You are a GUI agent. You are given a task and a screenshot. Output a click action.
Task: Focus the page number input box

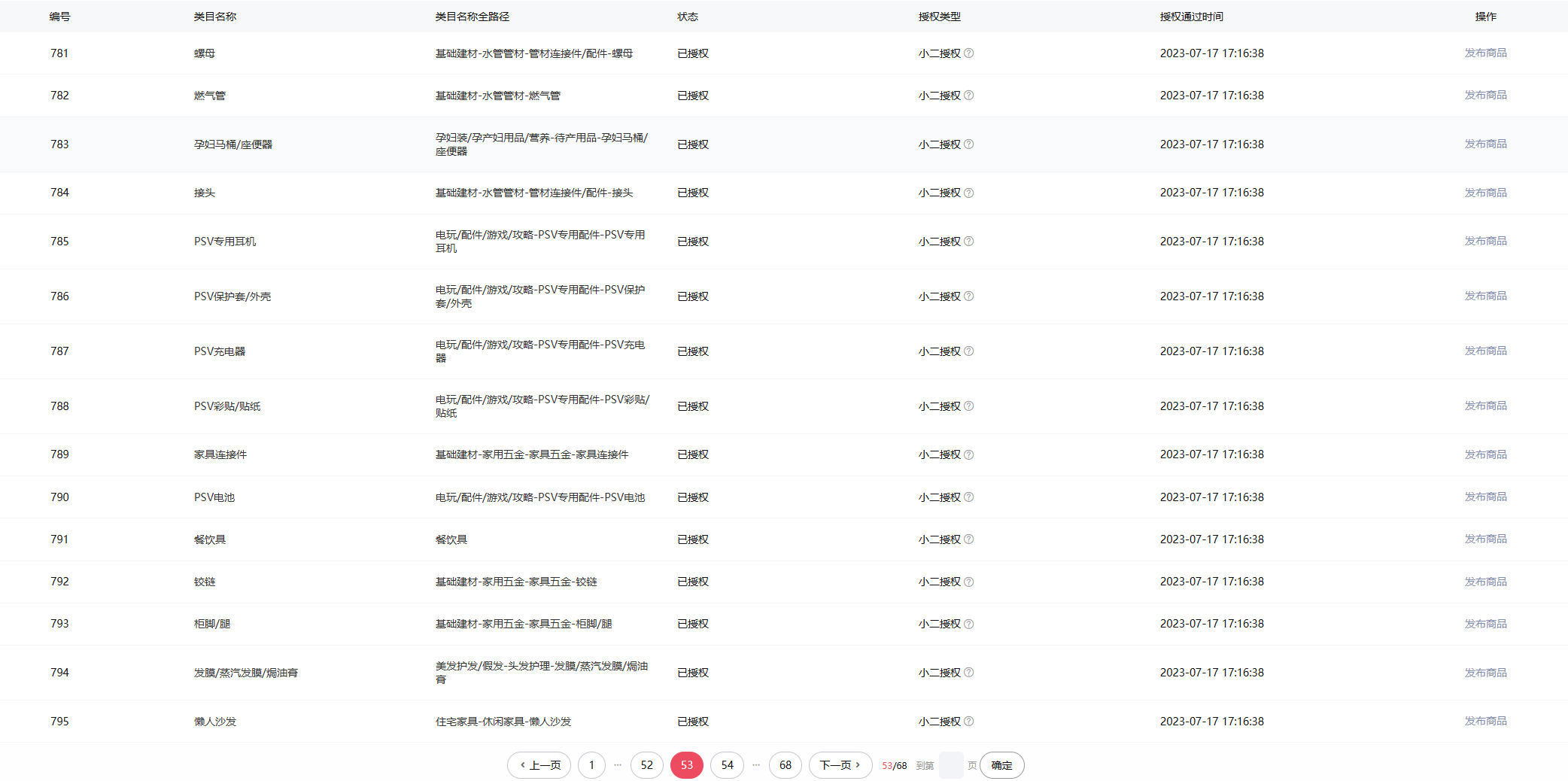(951, 765)
